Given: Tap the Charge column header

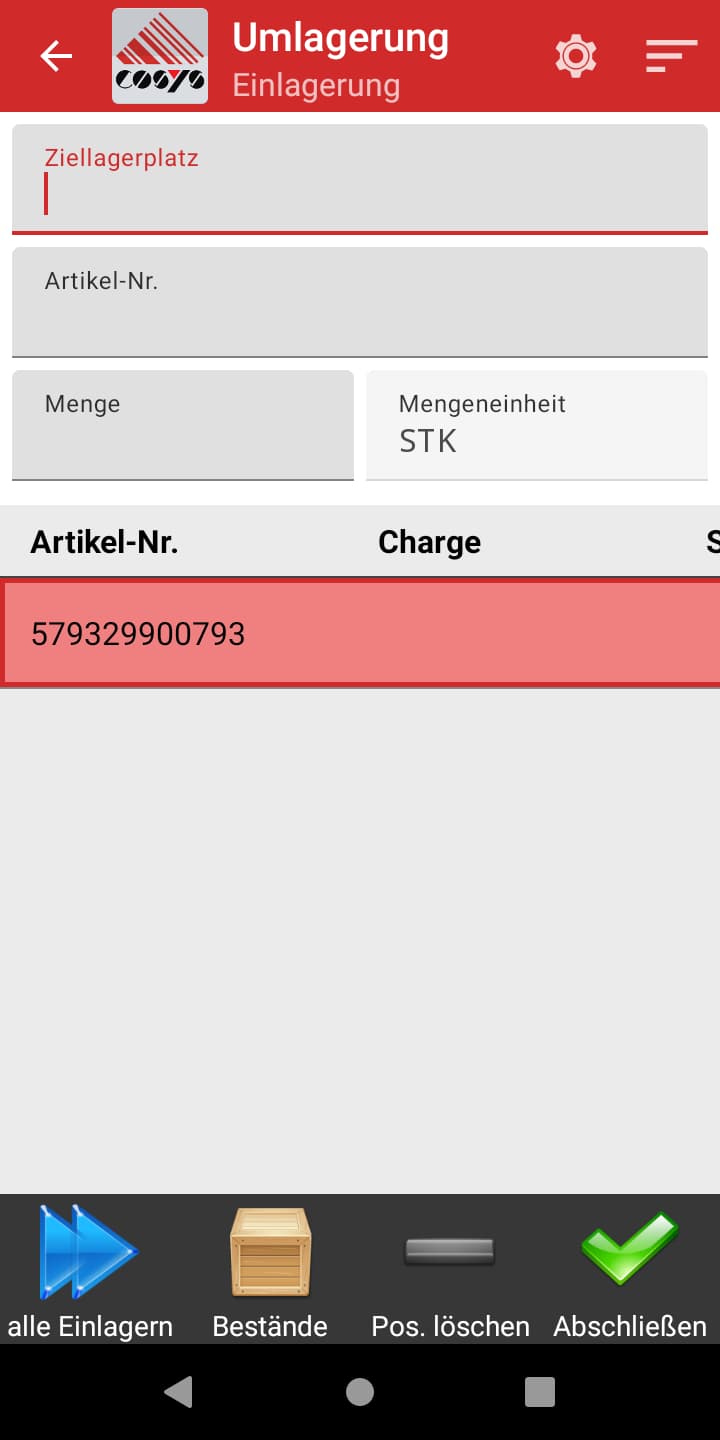Looking at the screenshot, I should 429,541.
